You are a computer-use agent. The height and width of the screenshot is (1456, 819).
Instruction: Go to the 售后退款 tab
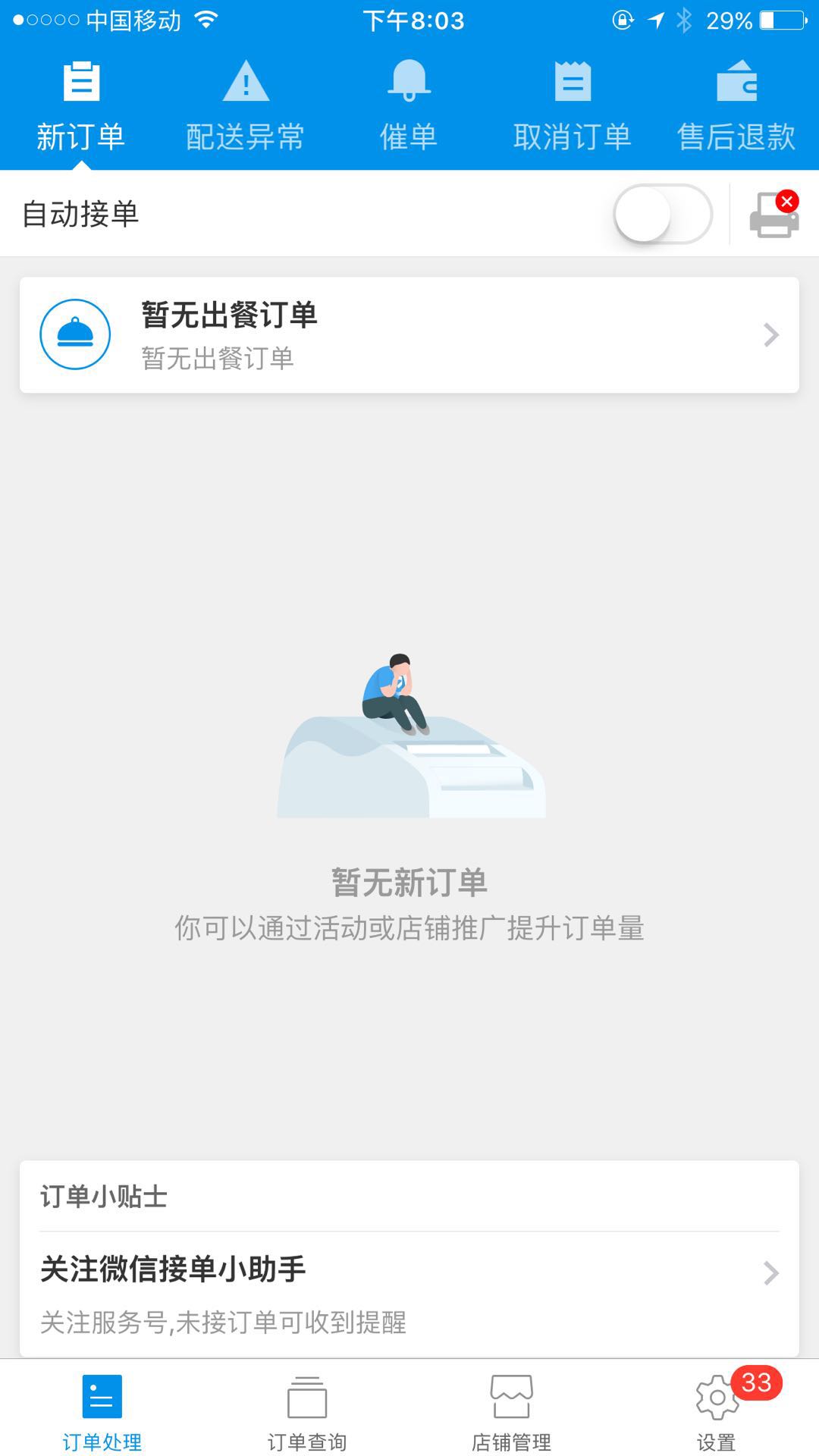coord(736,106)
